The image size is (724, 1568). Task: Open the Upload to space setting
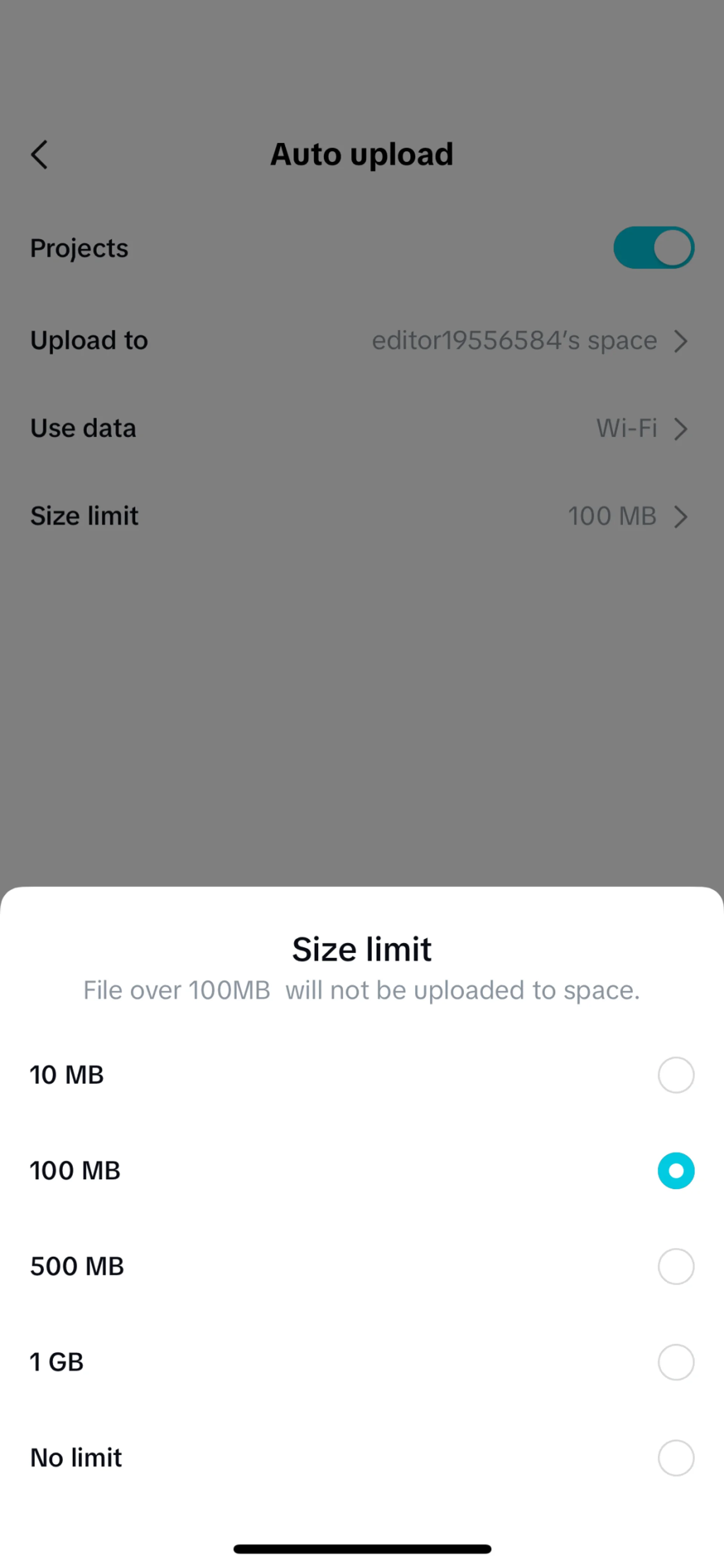click(362, 340)
